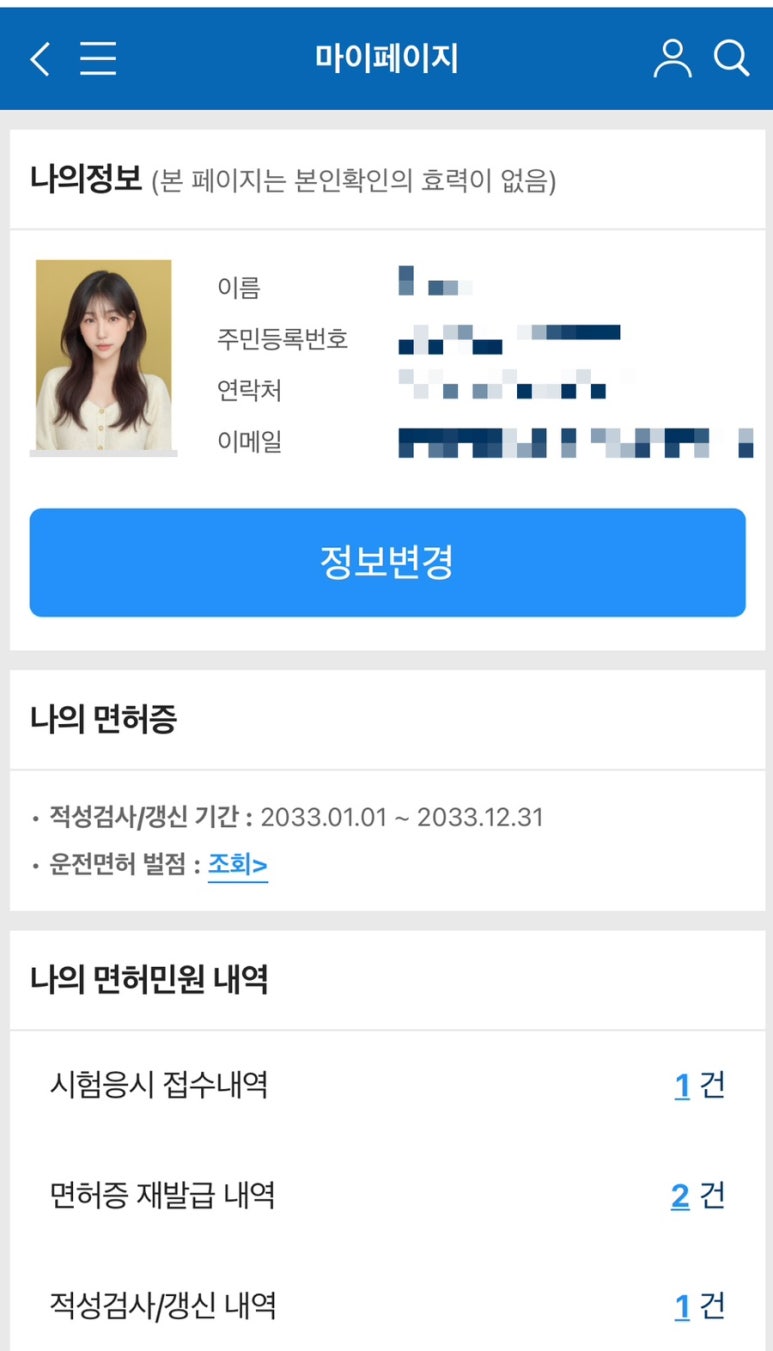View 시험응시 접수내역 count link

682,1086
